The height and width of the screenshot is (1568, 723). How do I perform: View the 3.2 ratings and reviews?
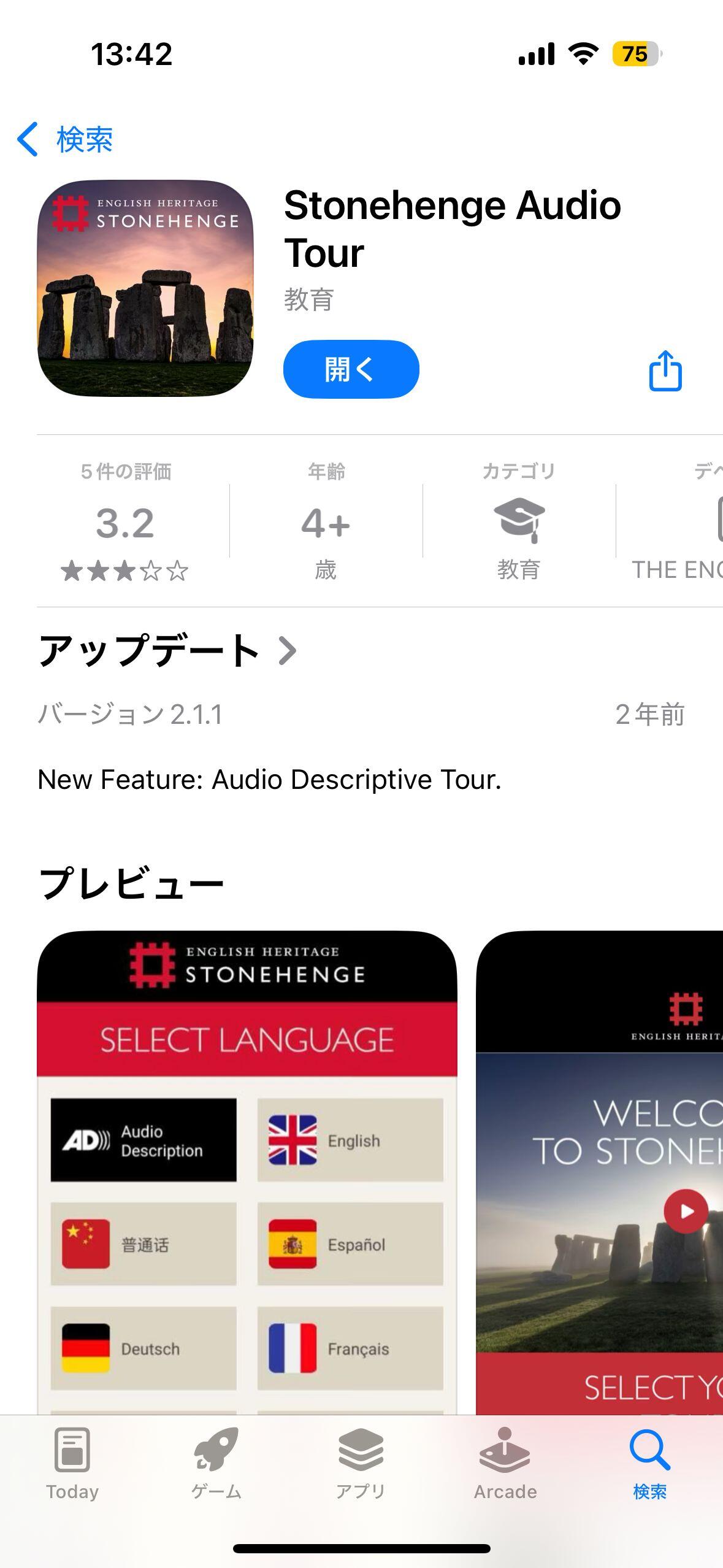(x=125, y=523)
